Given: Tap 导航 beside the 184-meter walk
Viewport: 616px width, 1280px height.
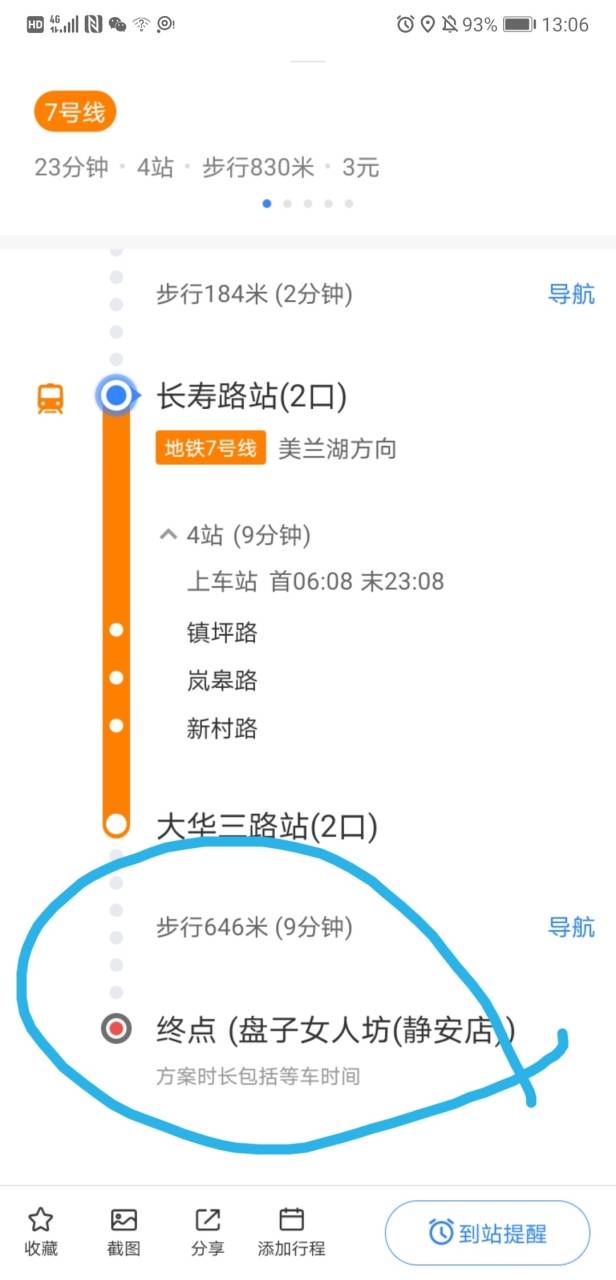Looking at the screenshot, I should tap(571, 294).
